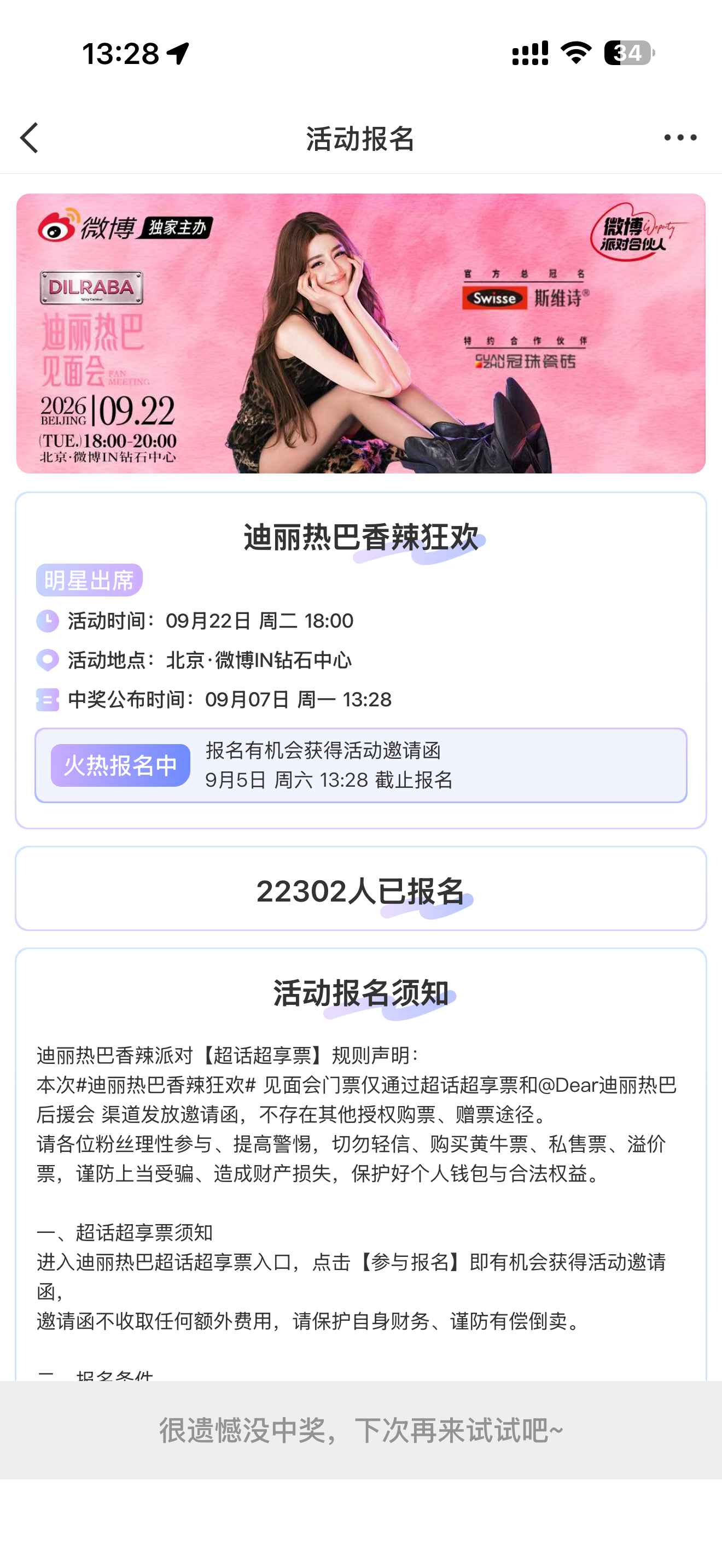Tap the 很遗憾没中奖 result button

click(x=361, y=1430)
